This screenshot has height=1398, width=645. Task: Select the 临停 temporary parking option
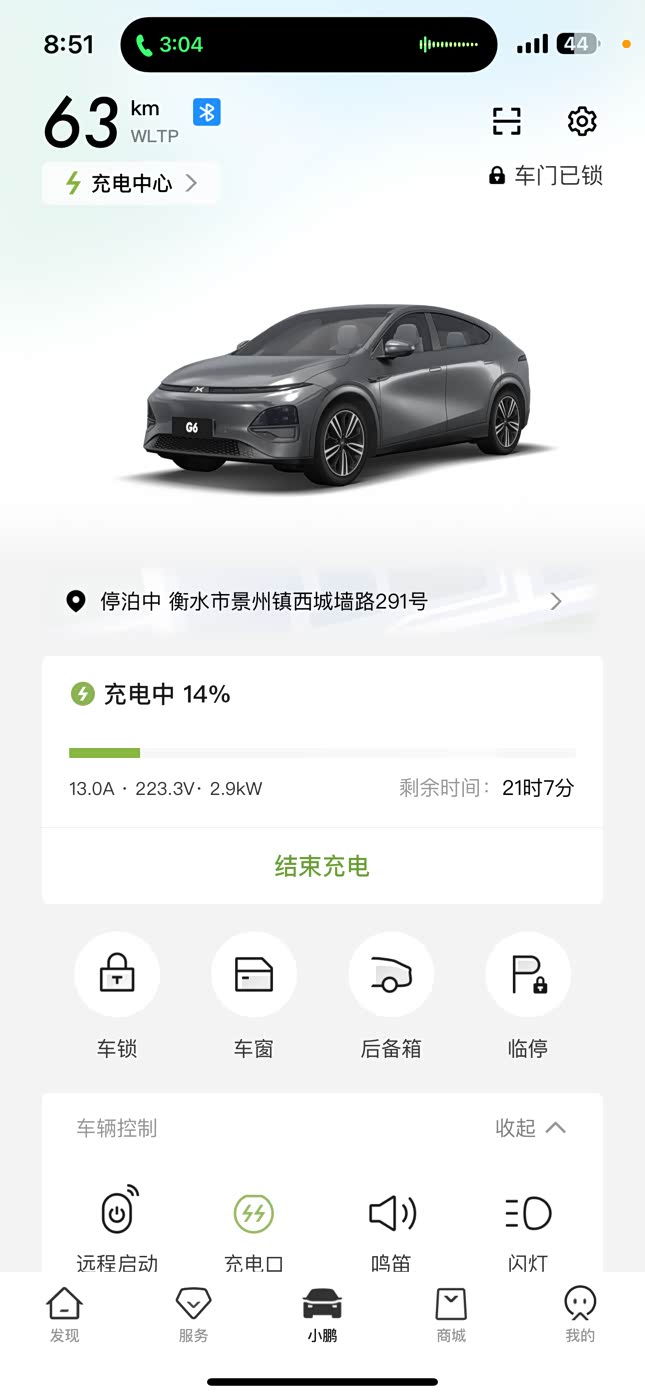(x=528, y=975)
